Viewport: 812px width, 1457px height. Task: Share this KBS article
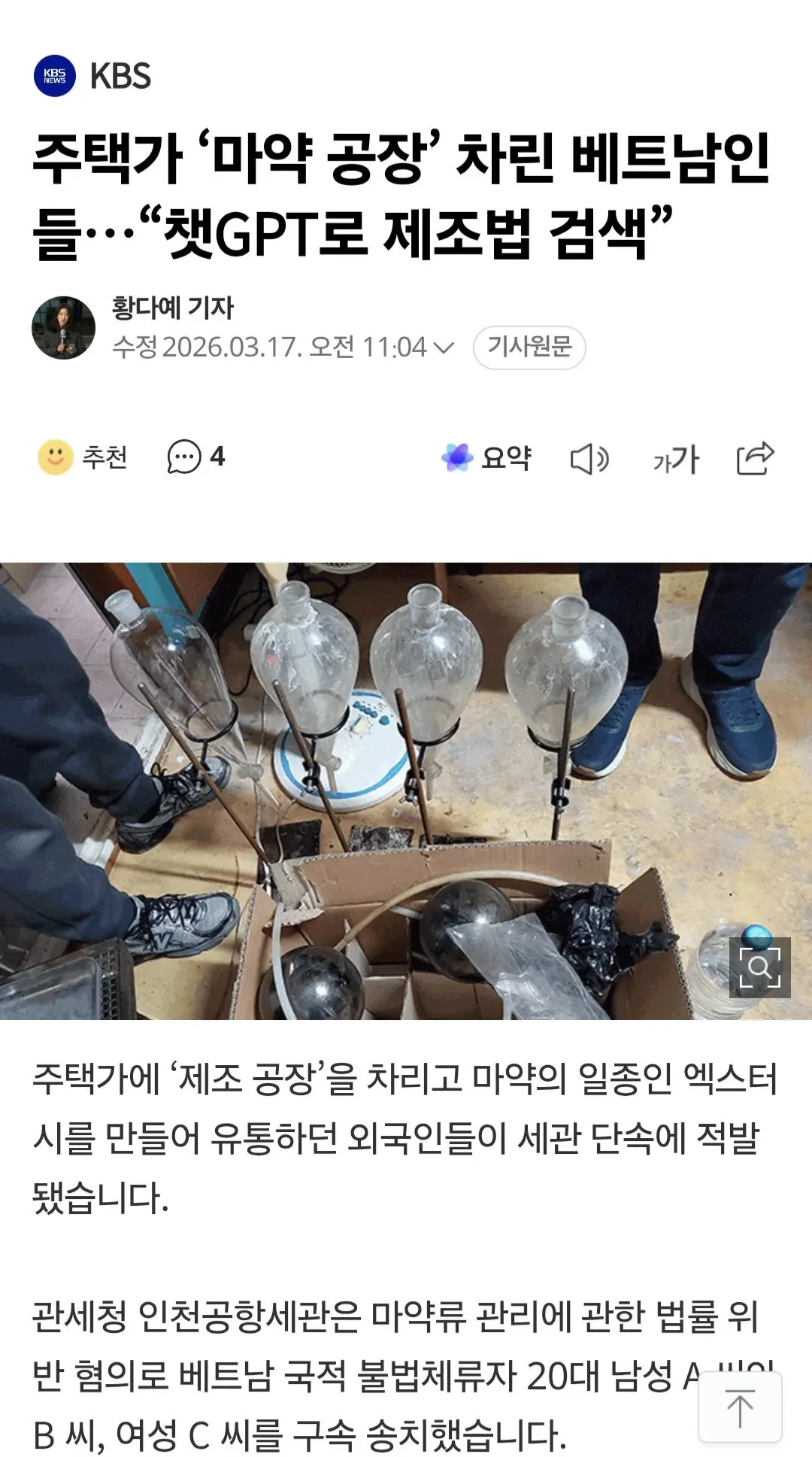(x=755, y=457)
